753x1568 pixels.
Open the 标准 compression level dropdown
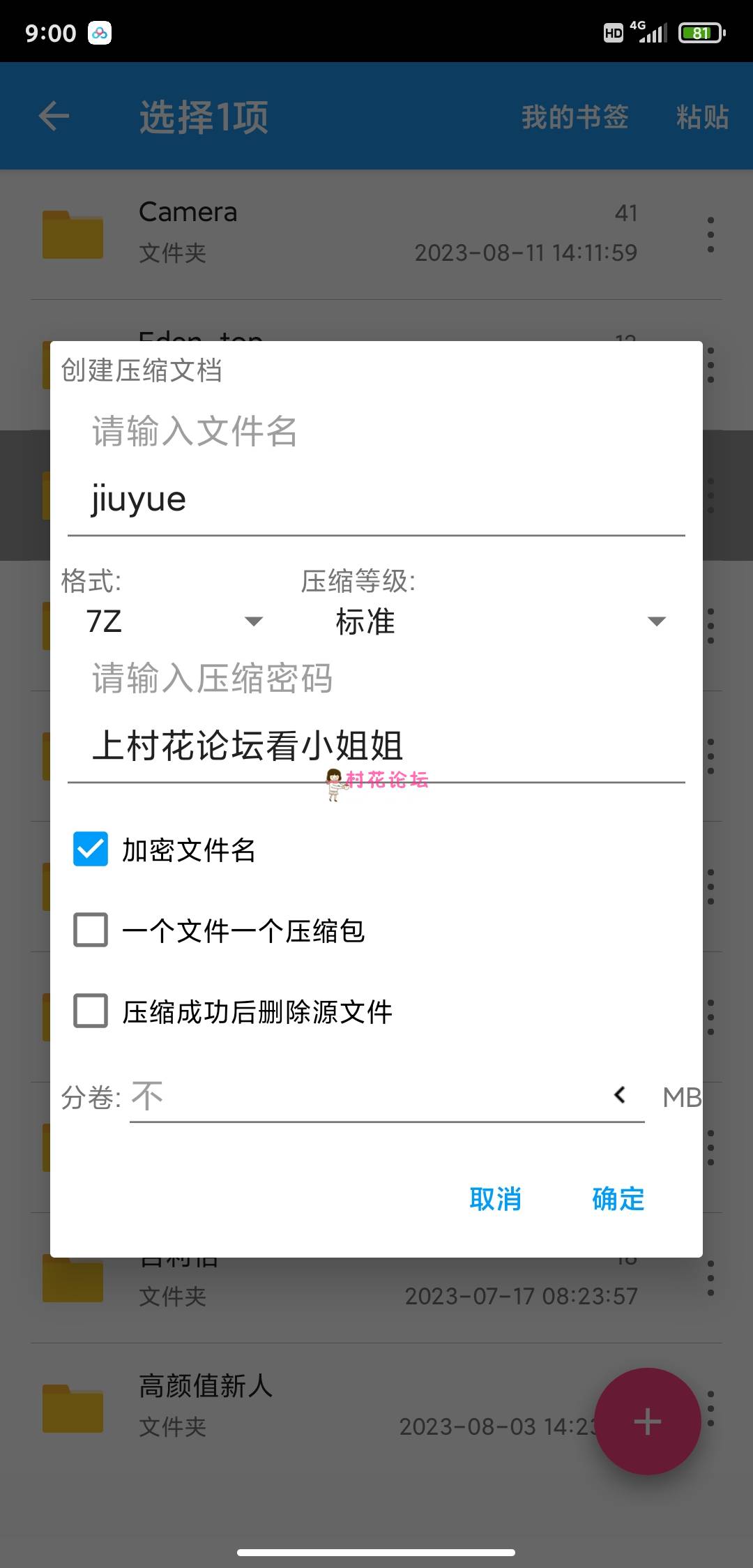coord(498,621)
